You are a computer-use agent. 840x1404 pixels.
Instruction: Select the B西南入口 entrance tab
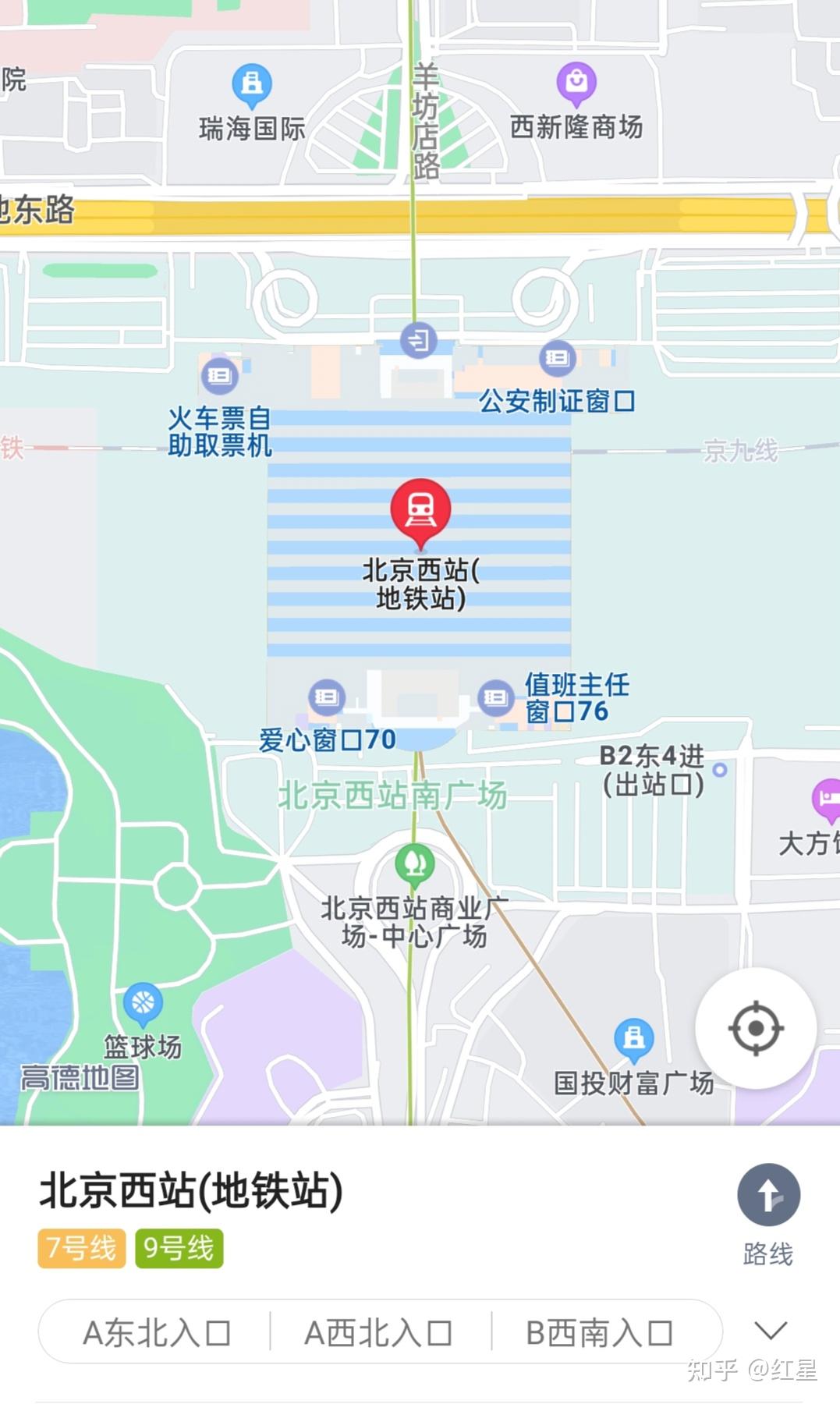point(597,1330)
